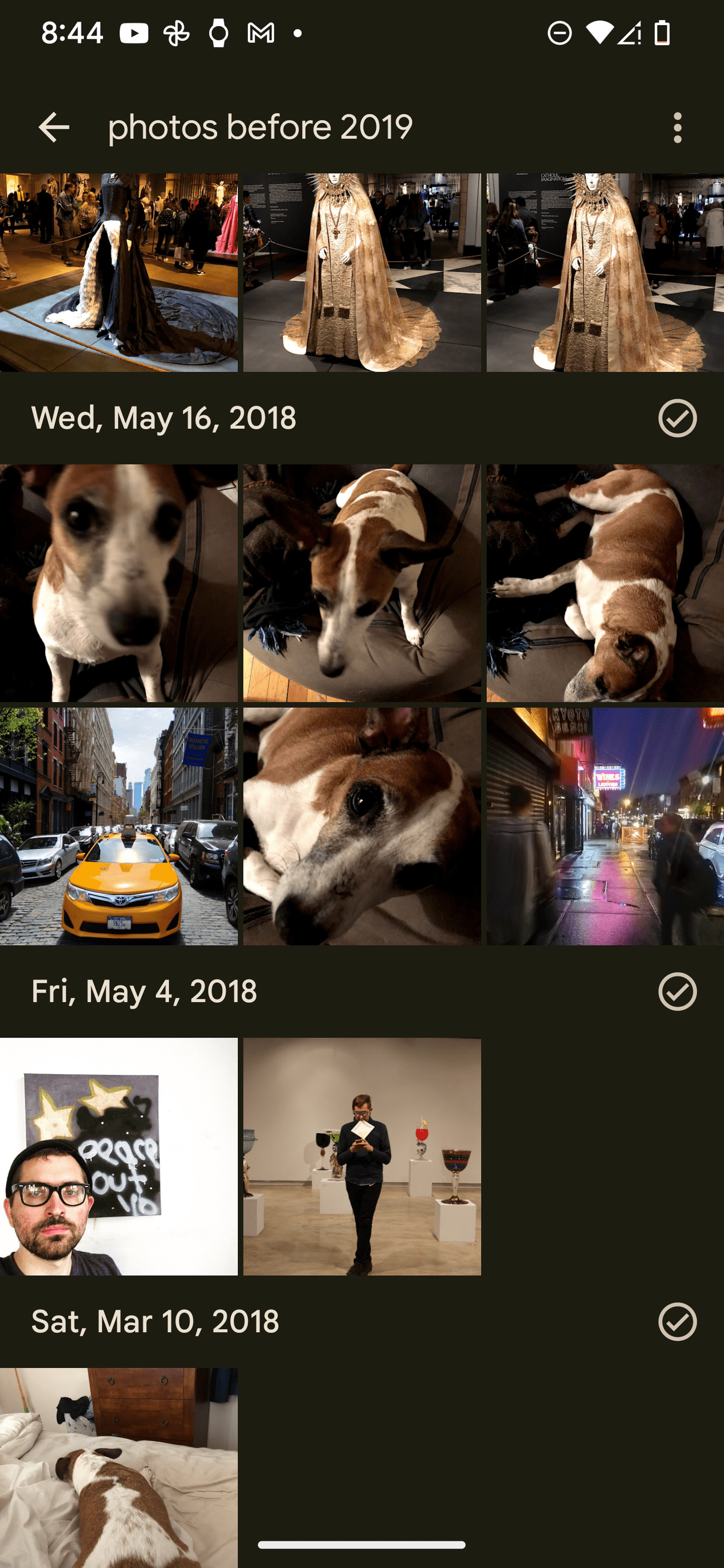Go back from the search results
Screen dimensions: 724x1568
coord(53,128)
